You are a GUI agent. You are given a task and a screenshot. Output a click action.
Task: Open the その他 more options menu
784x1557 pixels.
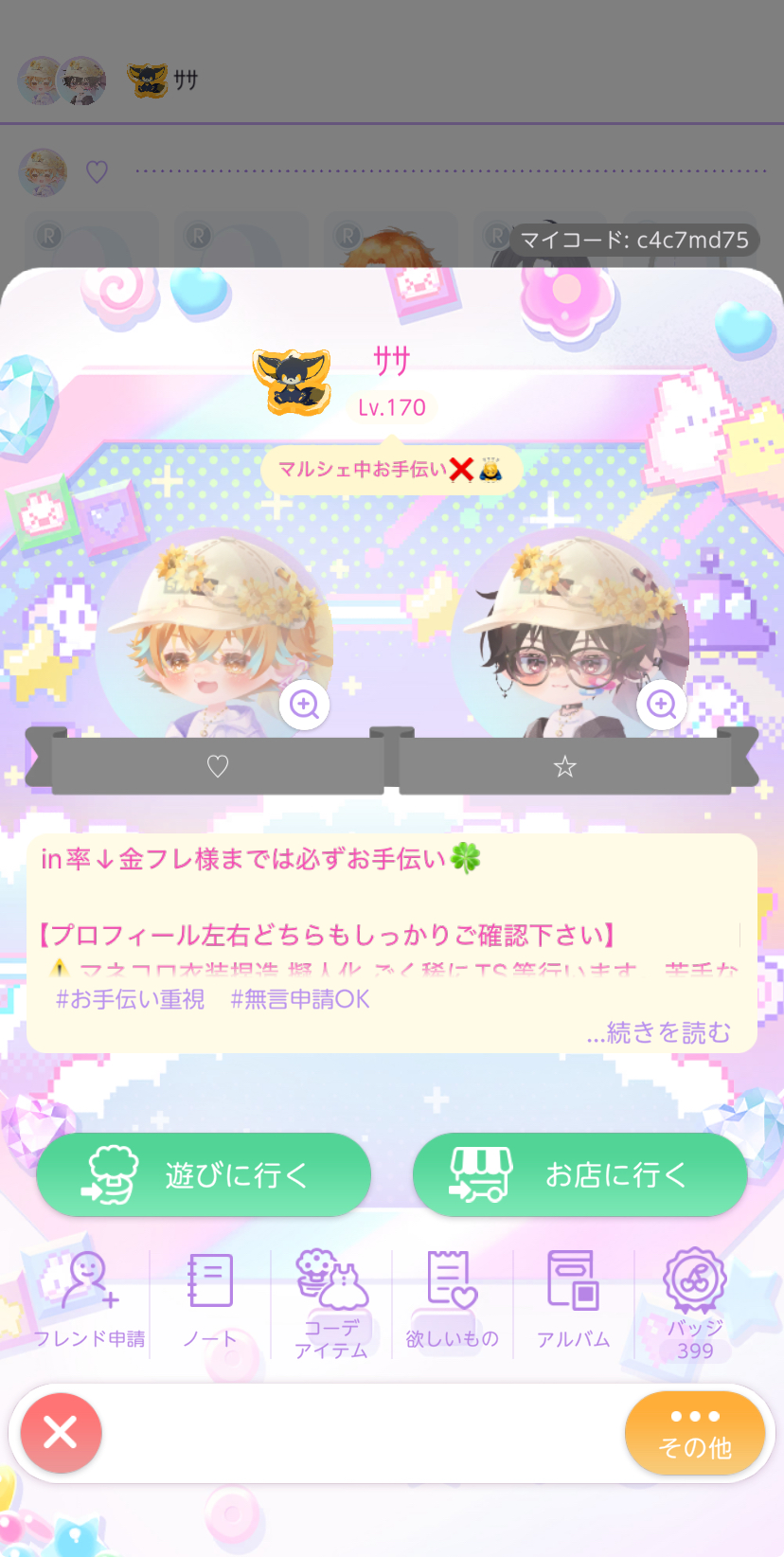pos(694,1433)
